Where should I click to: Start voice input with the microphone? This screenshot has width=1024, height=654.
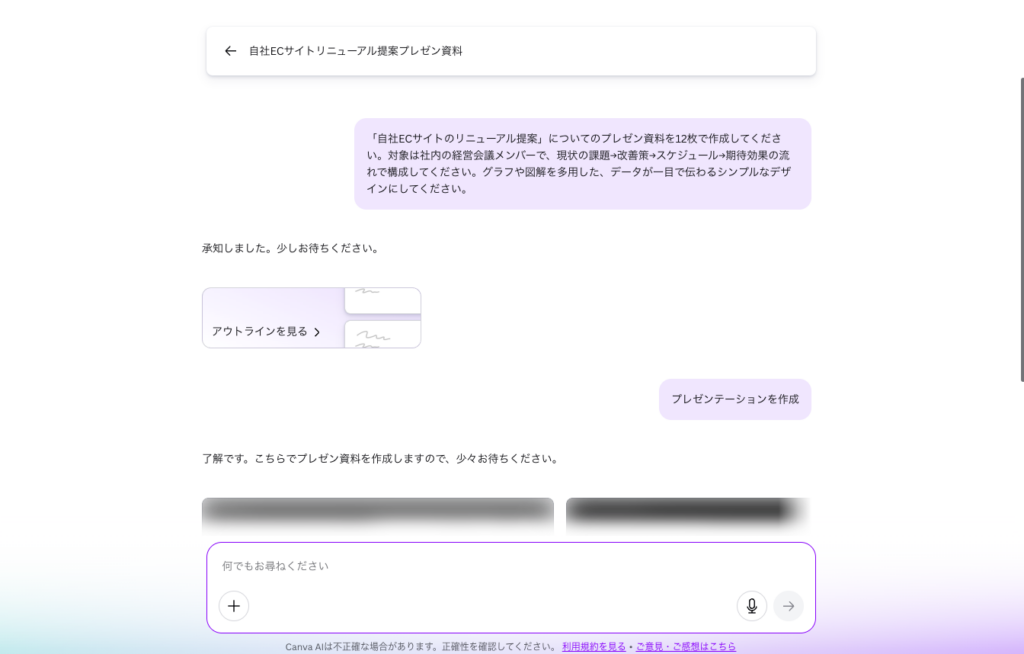[752, 606]
